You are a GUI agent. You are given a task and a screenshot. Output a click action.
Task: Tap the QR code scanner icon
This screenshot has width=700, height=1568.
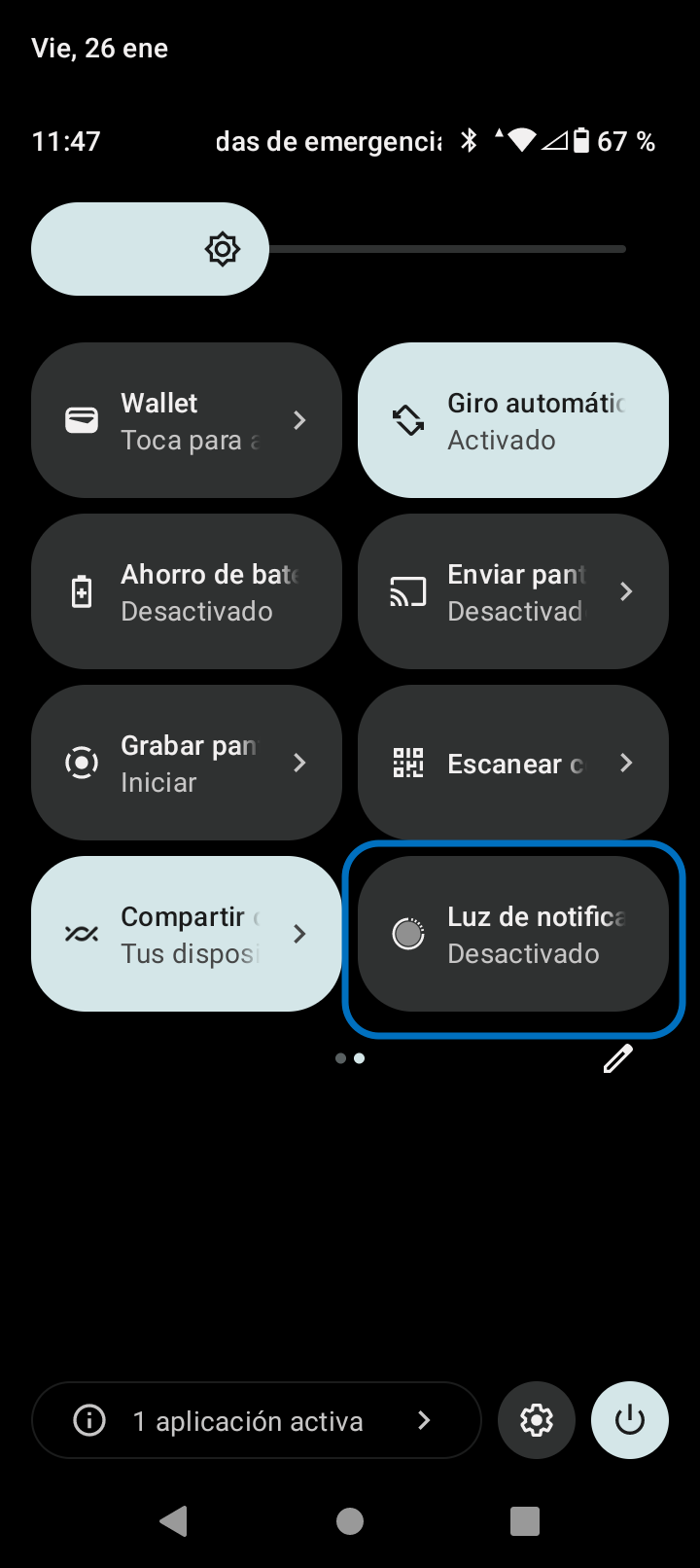click(409, 762)
